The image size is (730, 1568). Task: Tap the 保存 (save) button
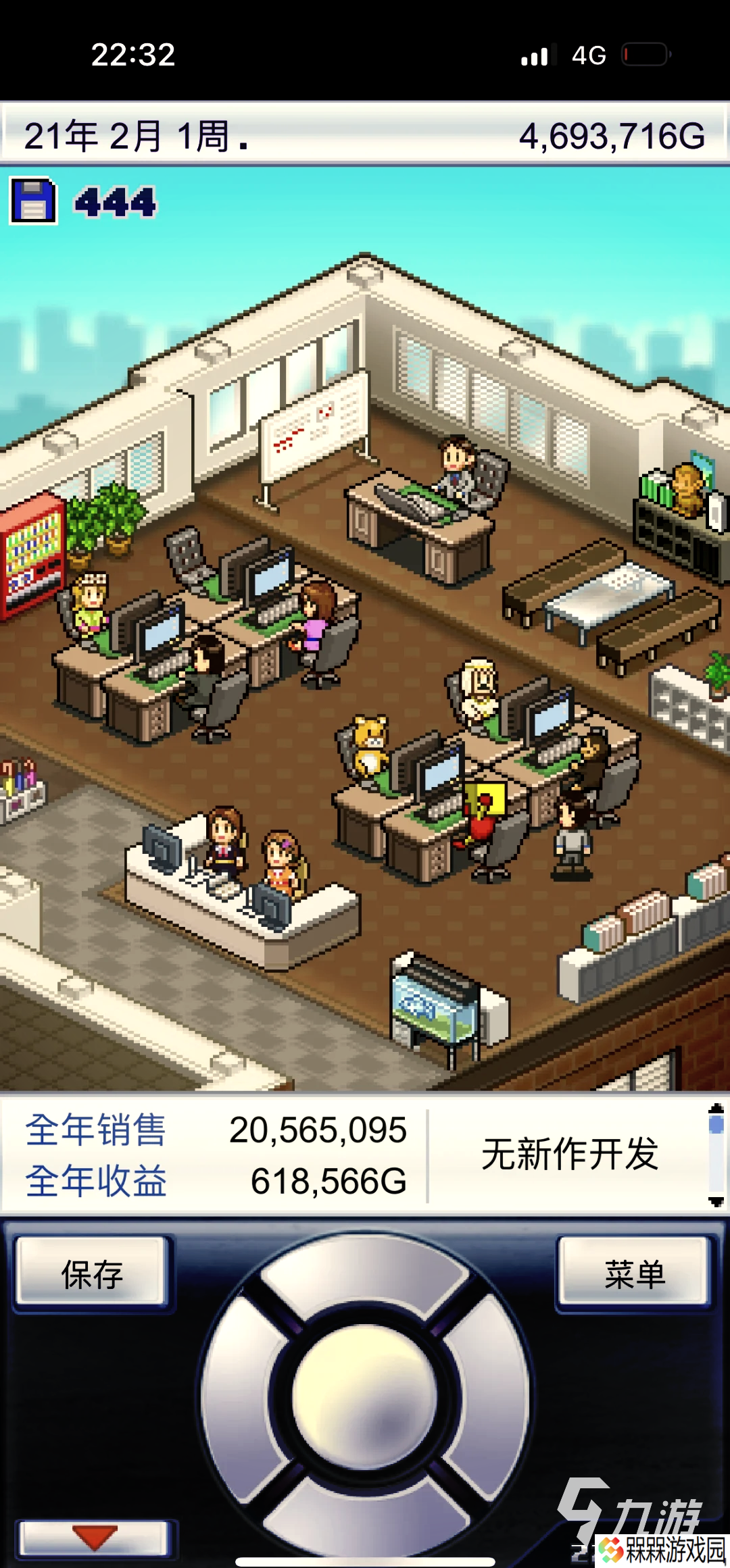click(x=92, y=1274)
